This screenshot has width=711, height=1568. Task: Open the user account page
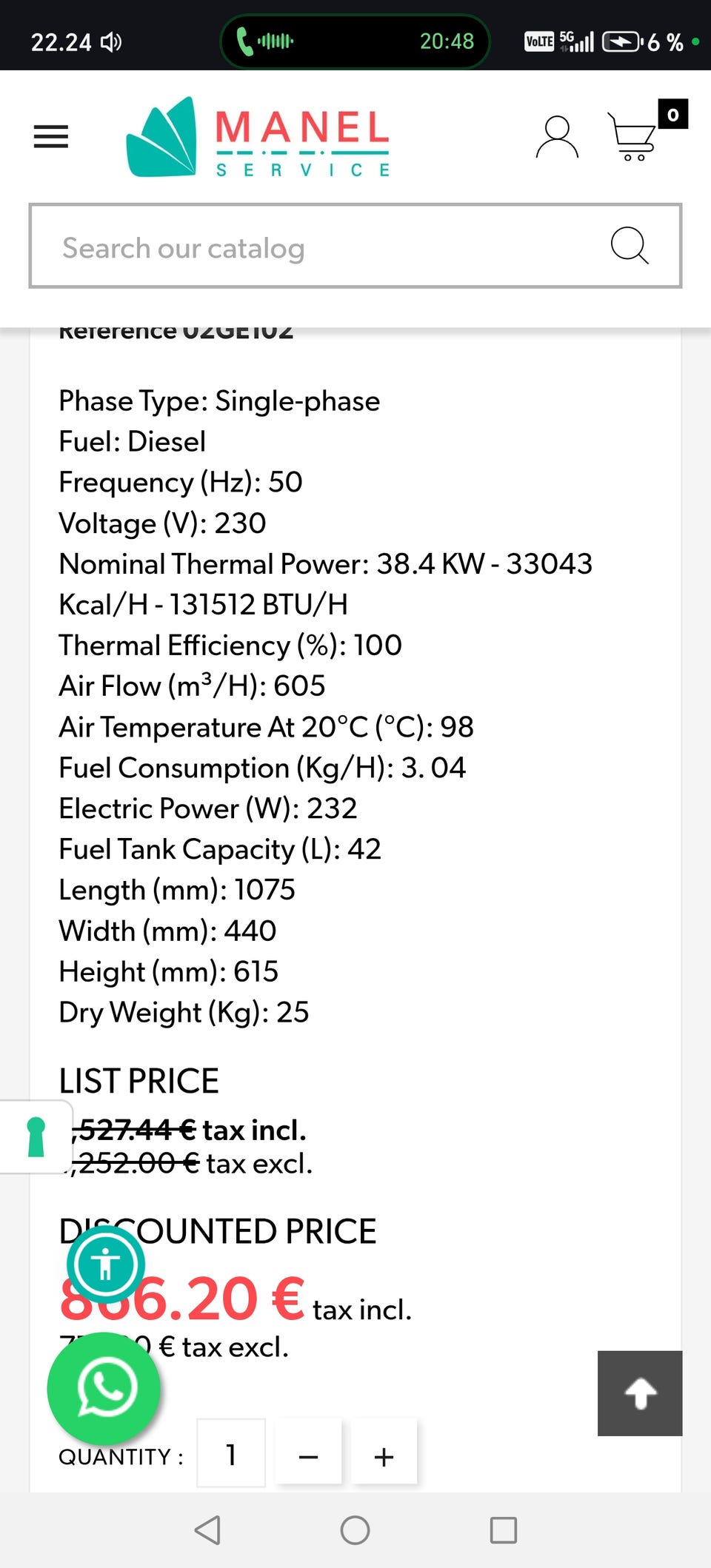[x=557, y=138]
